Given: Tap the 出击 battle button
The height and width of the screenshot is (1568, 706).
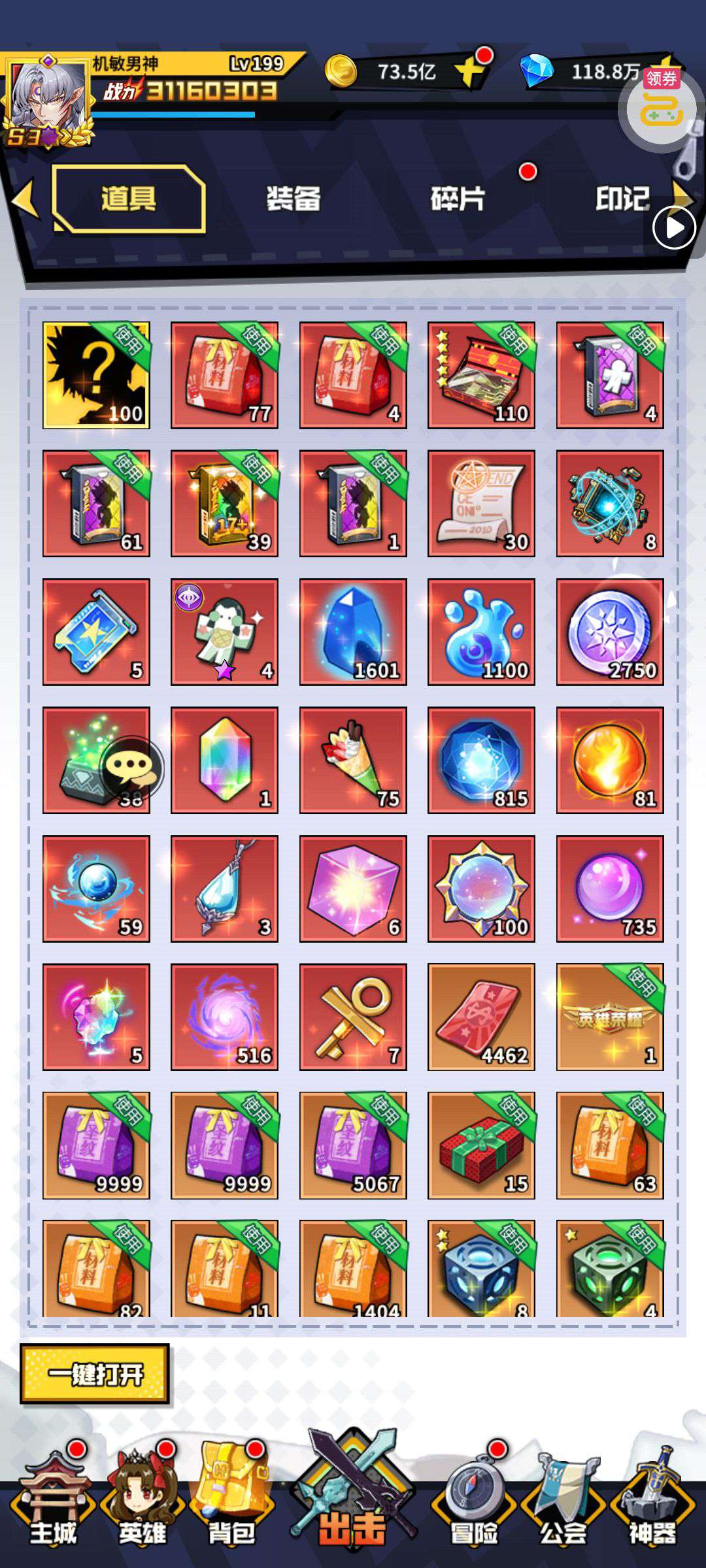Looking at the screenshot, I should coord(352,1503).
